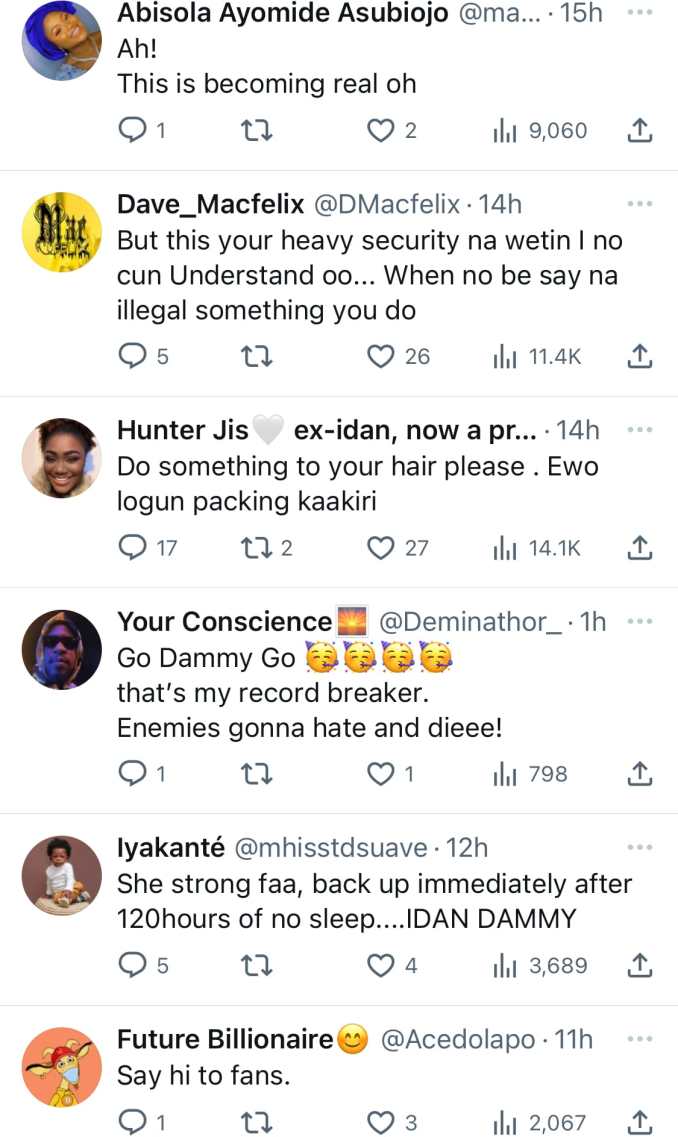Image resolution: width=678 pixels, height=1137 pixels.
Task: Share Hunter Jis's tweet
Action: pyautogui.click(x=640, y=547)
